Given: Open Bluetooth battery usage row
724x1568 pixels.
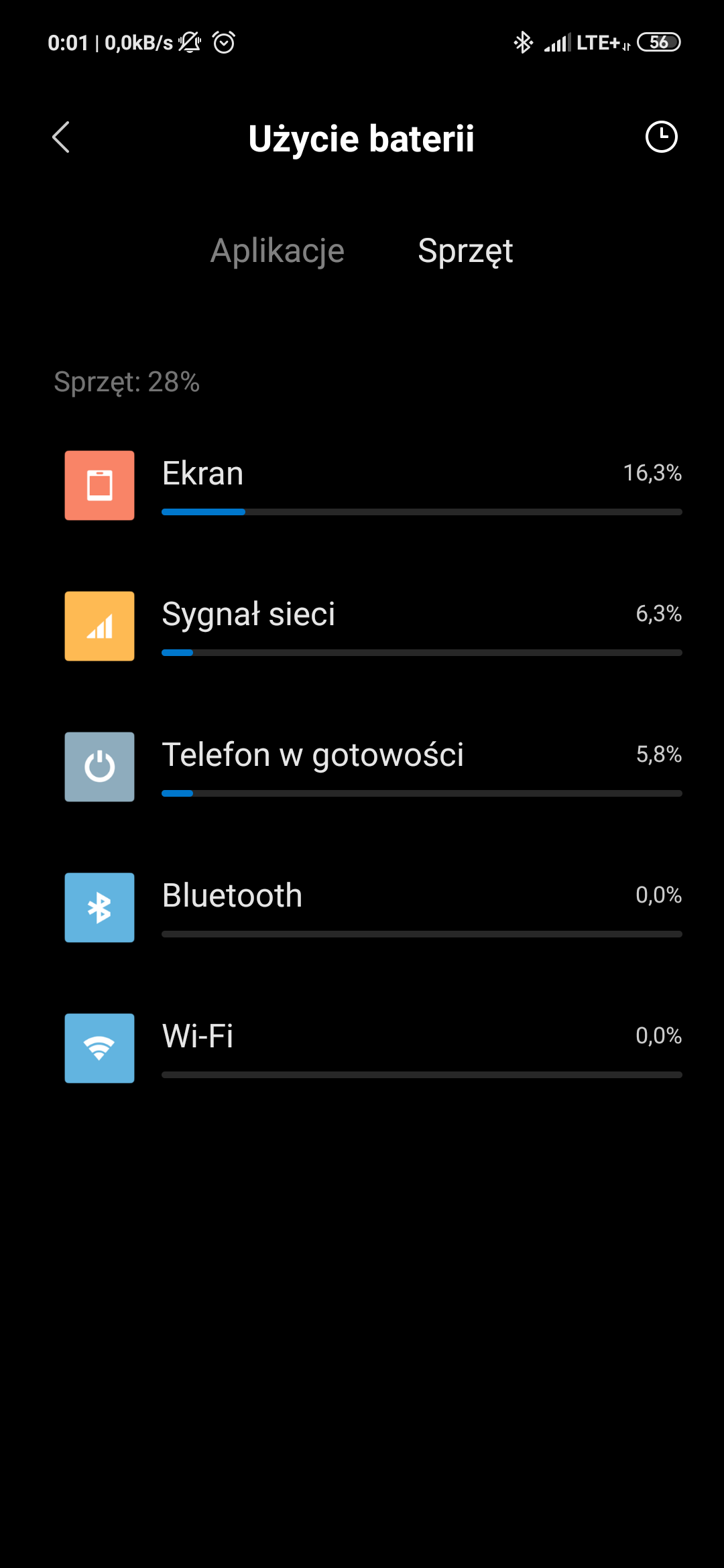Looking at the screenshot, I should pyautogui.click(x=373, y=907).
